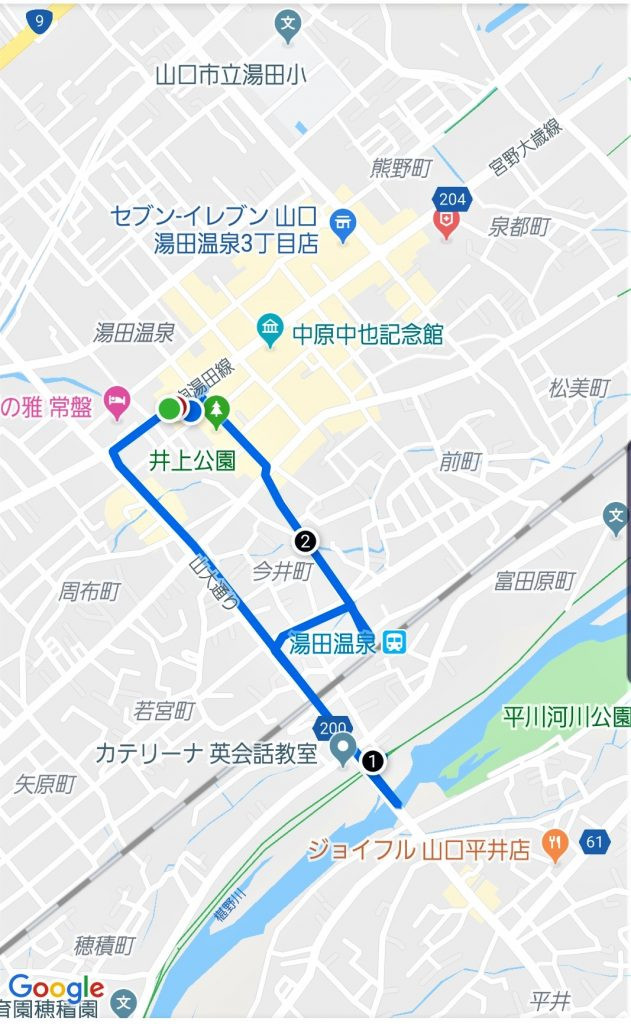631x1024 pixels.
Task: Tap the 井上公園 park marker
Action: coord(217,410)
